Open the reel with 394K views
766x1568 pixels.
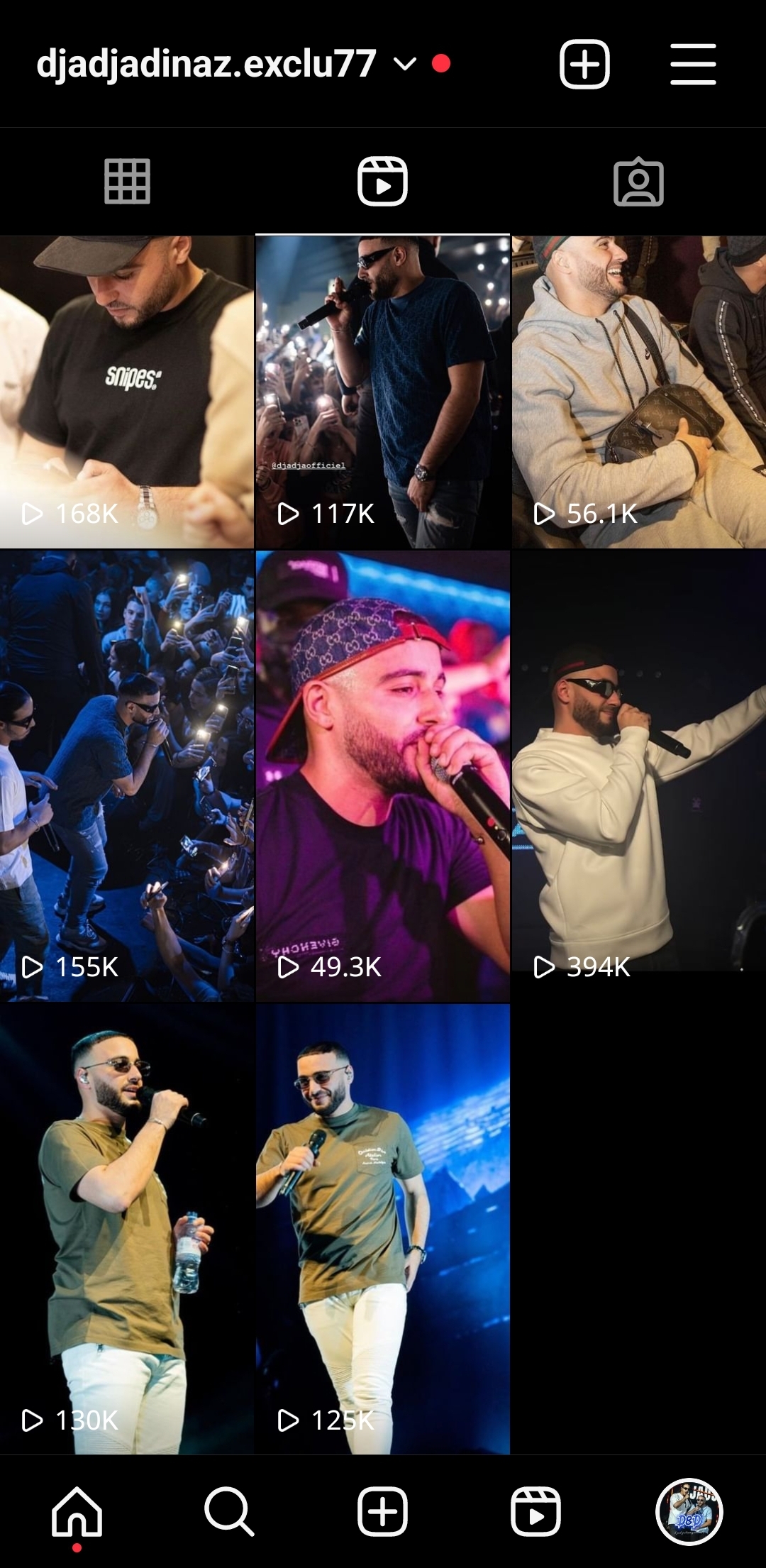click(639, 775)
